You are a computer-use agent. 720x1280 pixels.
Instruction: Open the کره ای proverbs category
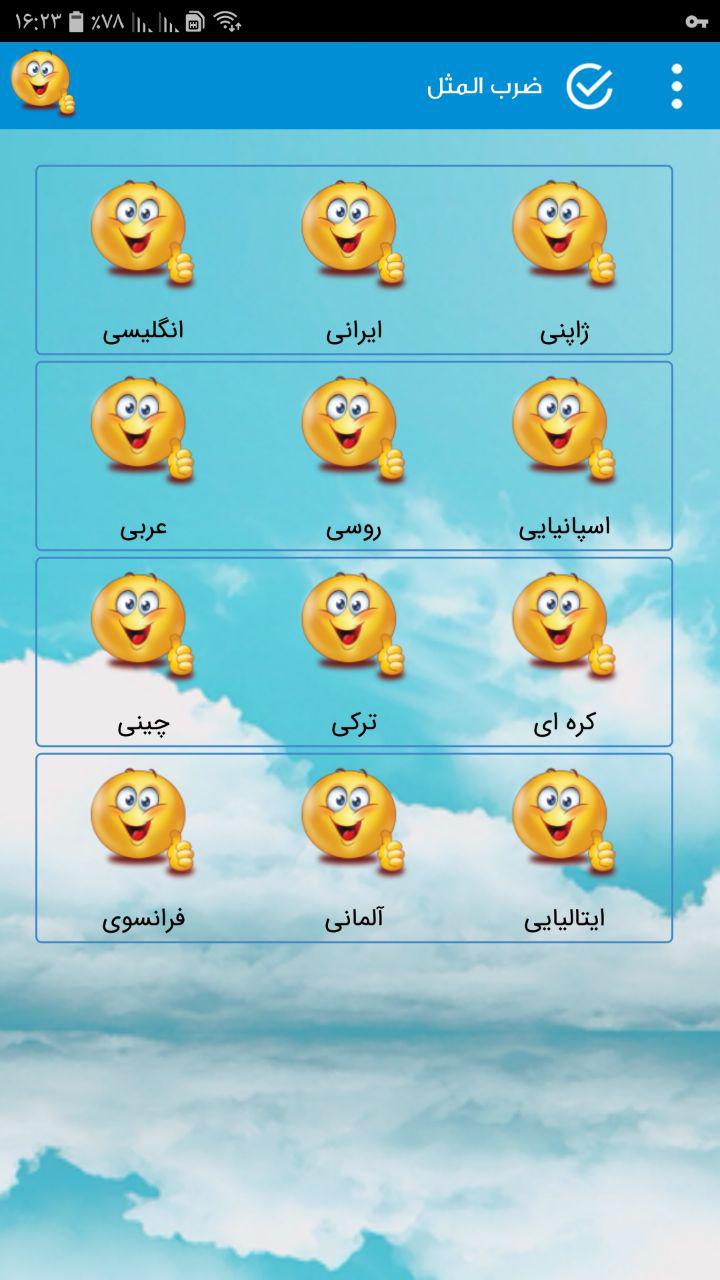[564, 652]
